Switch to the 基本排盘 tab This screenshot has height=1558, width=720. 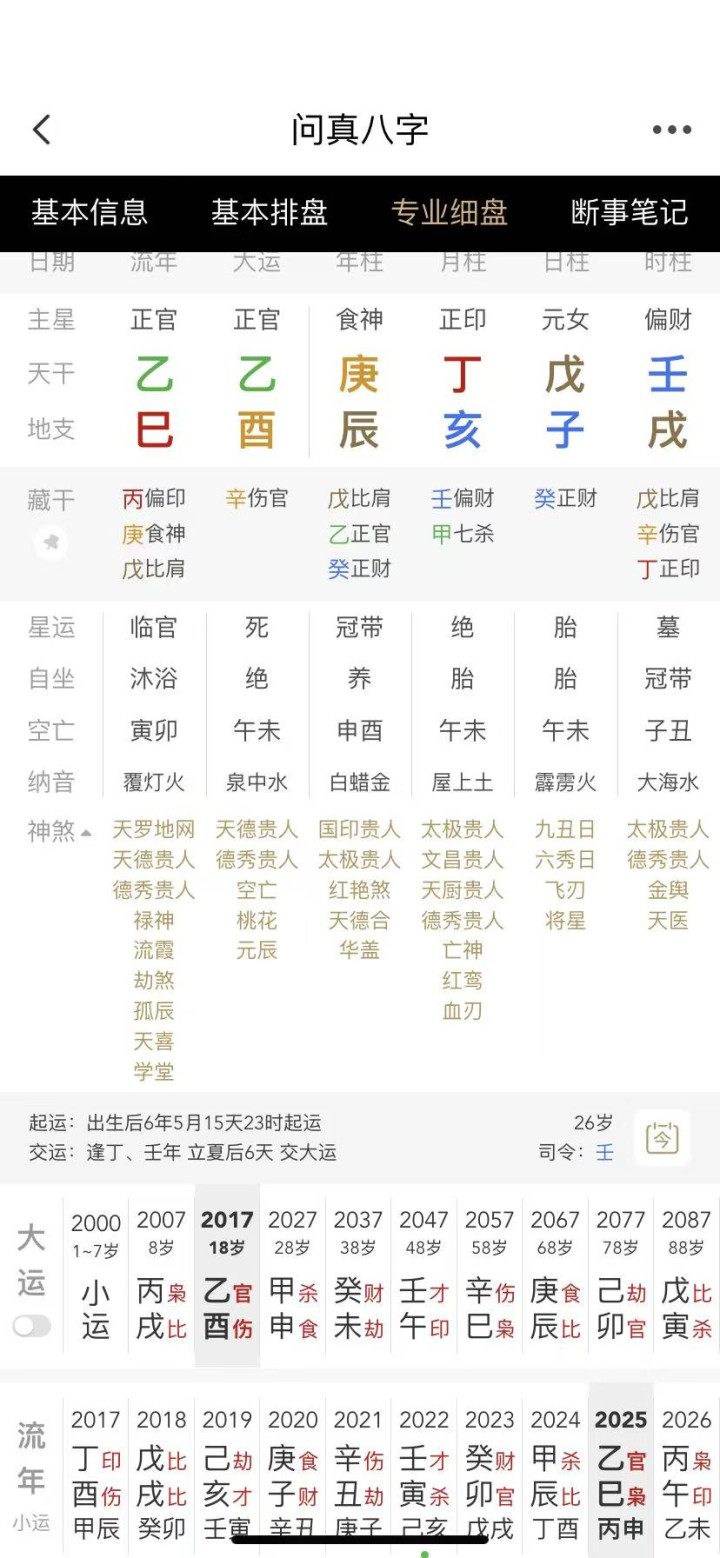coord(269,212)
